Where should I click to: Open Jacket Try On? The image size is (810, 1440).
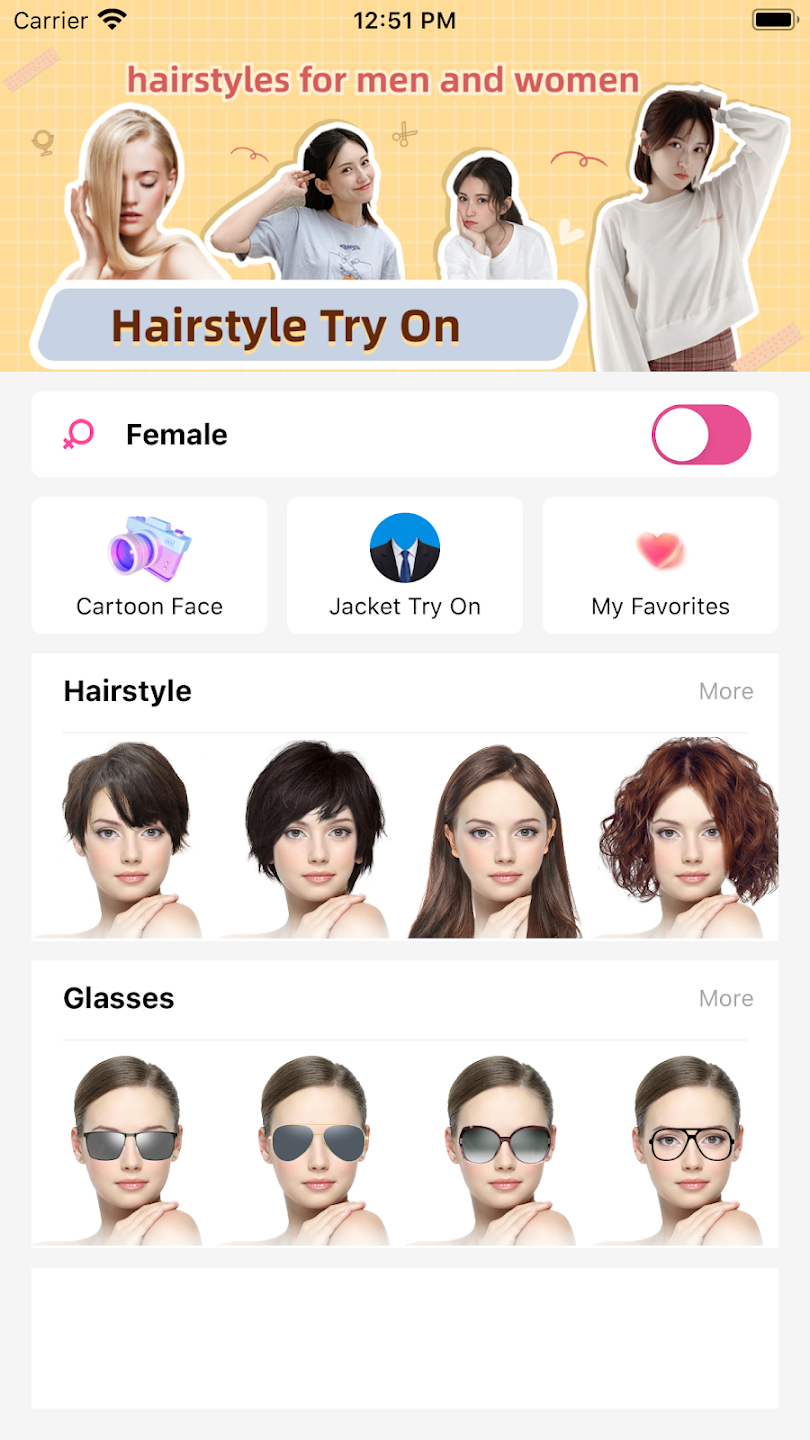(405, 566)
